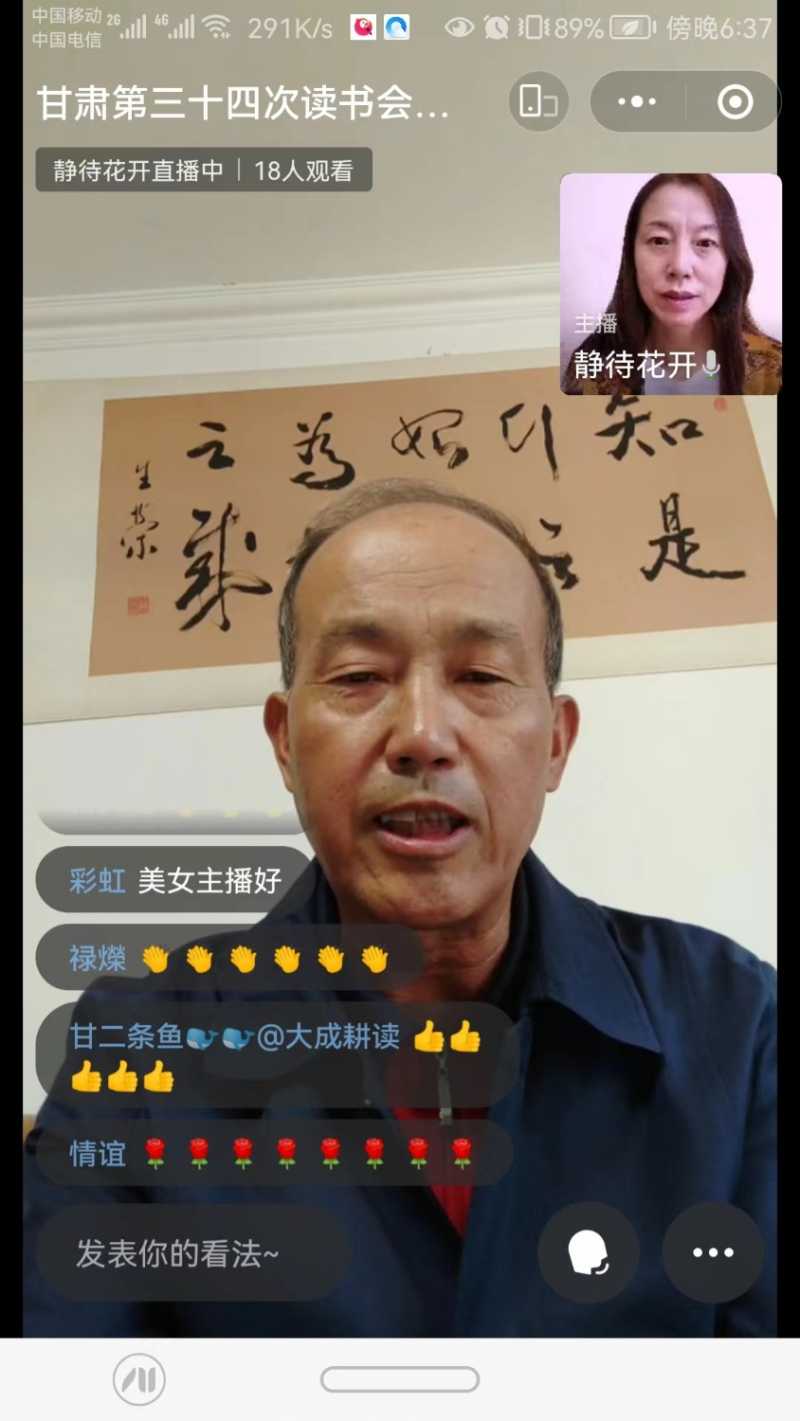Open the mini program three-dot menu

[637, 102]
